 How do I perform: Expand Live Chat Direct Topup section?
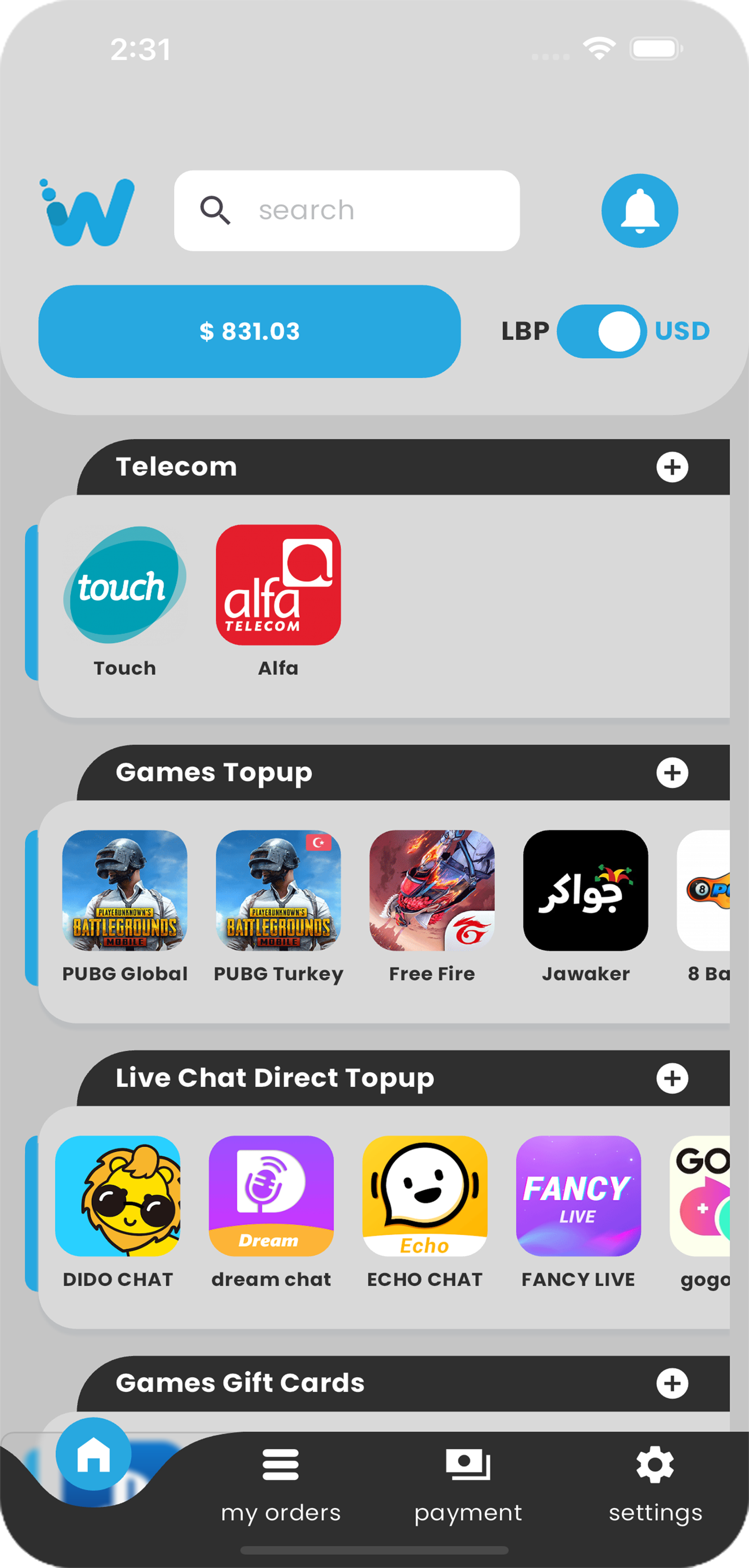point(672,1078)
